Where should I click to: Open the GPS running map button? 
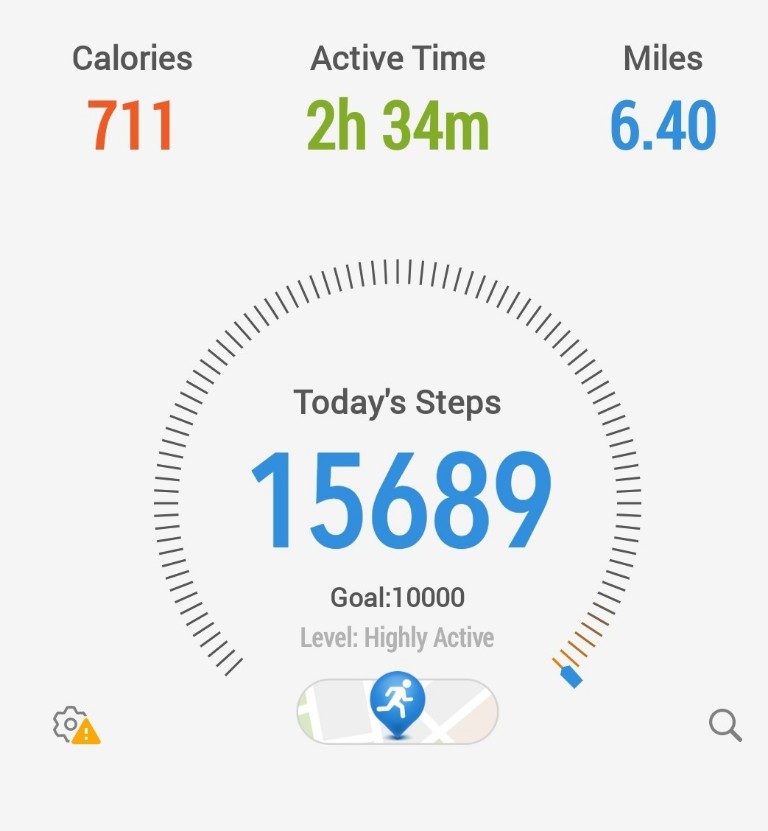point(397,711)
